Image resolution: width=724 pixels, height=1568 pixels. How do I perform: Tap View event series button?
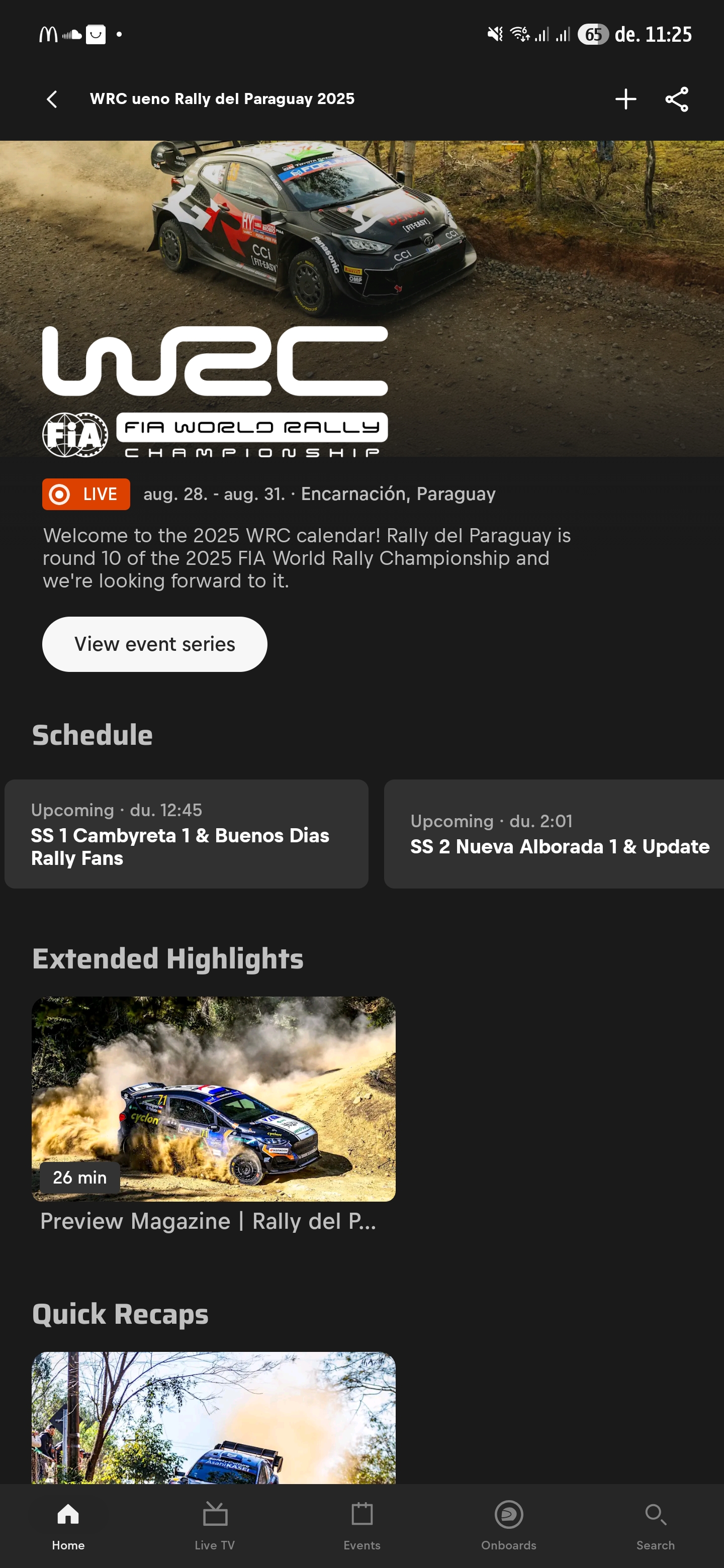coord(155,644)
